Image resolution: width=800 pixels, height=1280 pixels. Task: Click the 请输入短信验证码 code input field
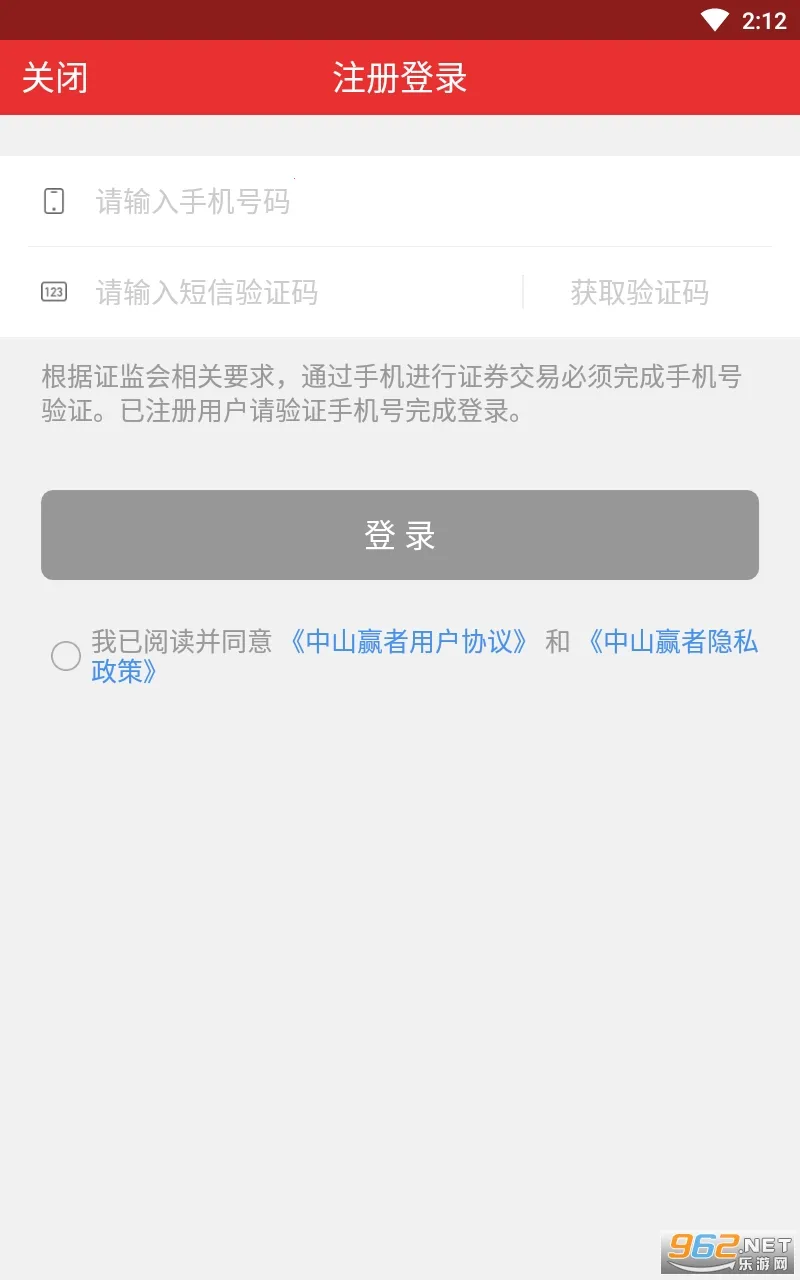(x=250, y=291)
